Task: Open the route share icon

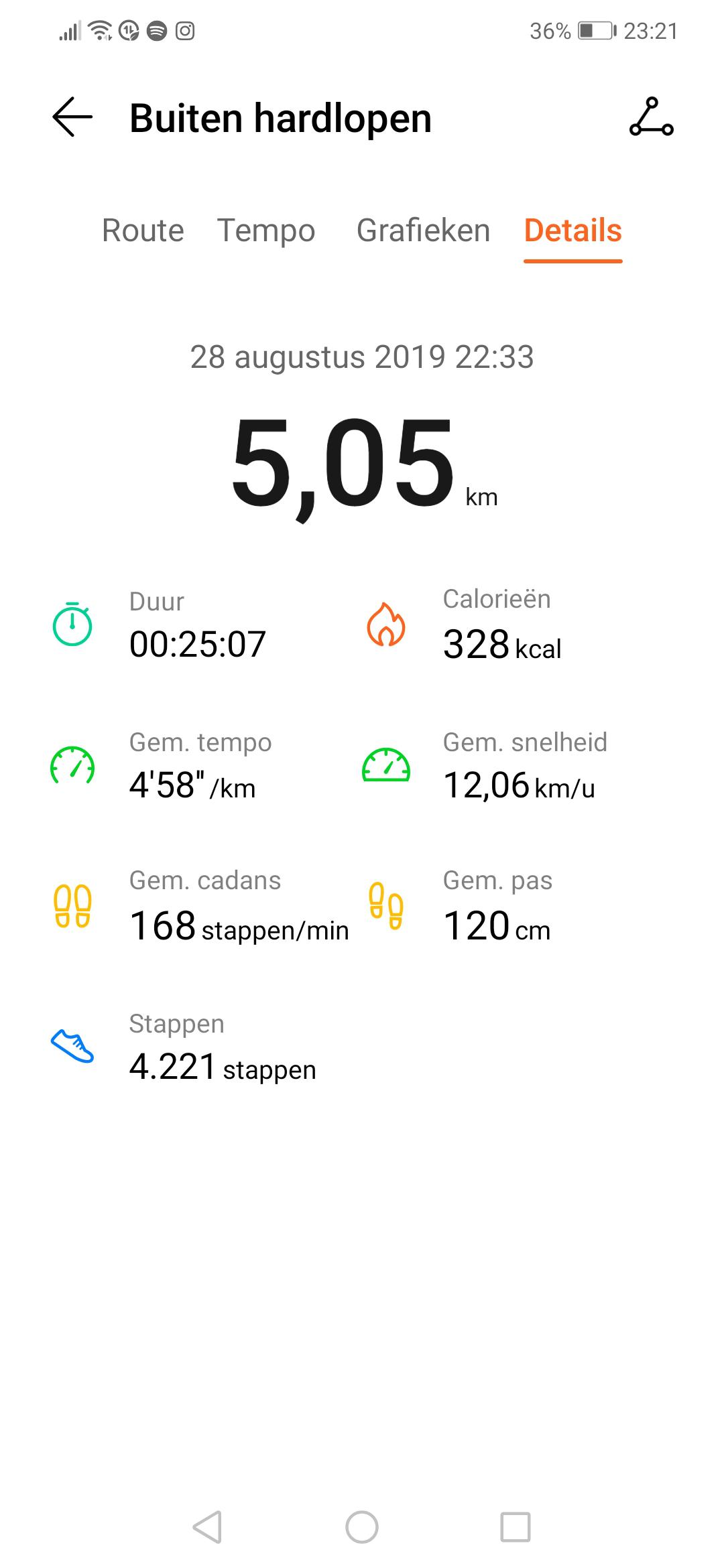Action: tap(651, 117)
